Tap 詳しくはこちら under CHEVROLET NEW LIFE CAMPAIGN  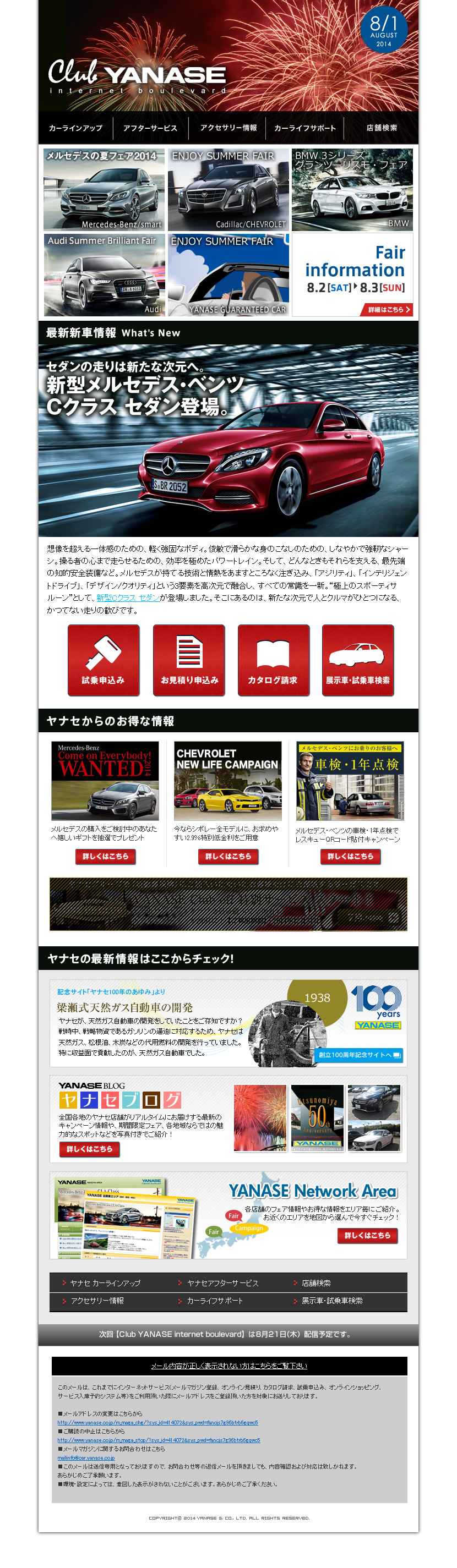coord(228,856)
